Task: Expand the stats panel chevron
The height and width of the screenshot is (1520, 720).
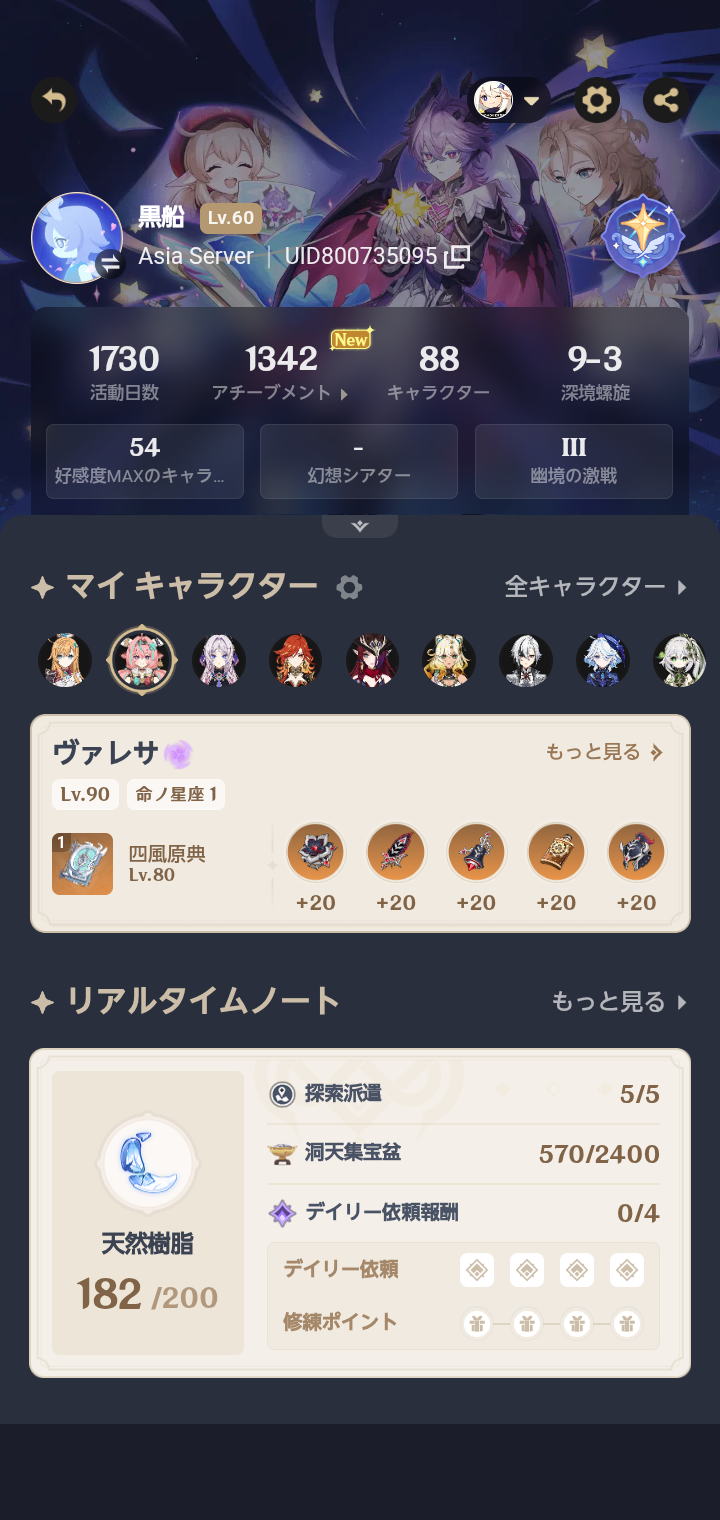Action: [x=360, y=526]
